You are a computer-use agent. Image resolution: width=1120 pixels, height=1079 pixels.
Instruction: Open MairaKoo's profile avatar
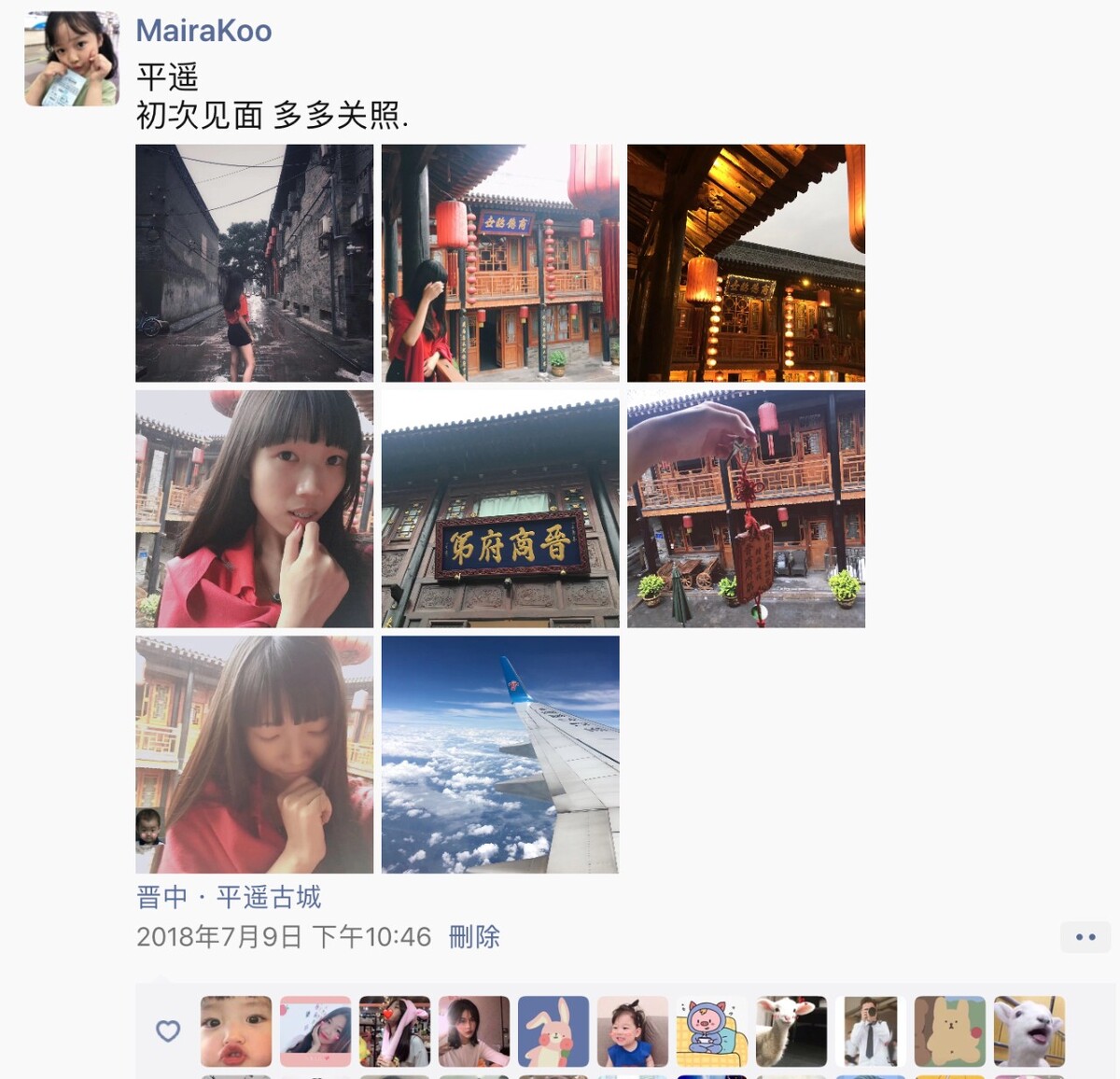coord(72,59)
